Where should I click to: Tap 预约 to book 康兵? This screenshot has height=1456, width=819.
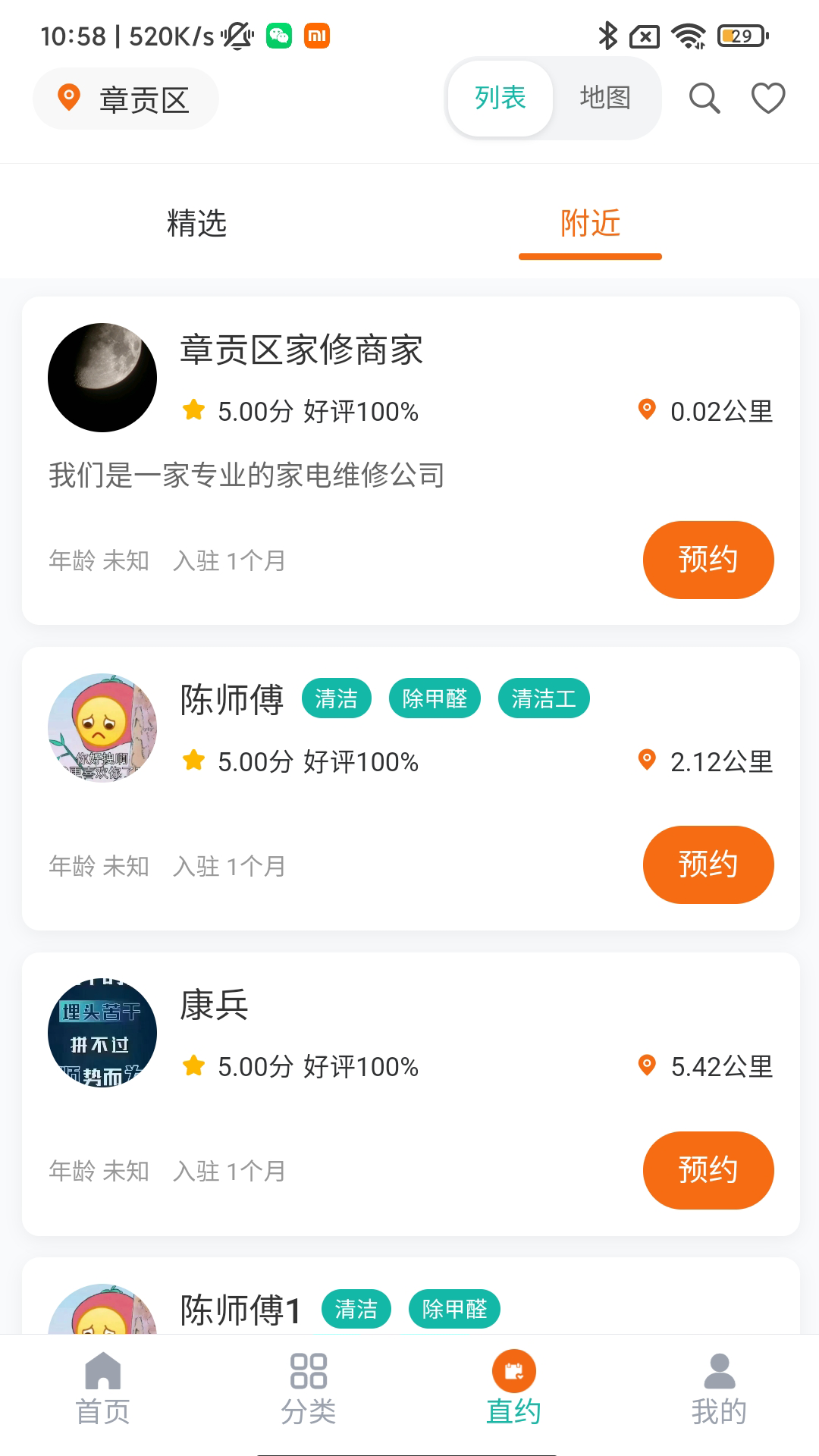point(708,1170)
